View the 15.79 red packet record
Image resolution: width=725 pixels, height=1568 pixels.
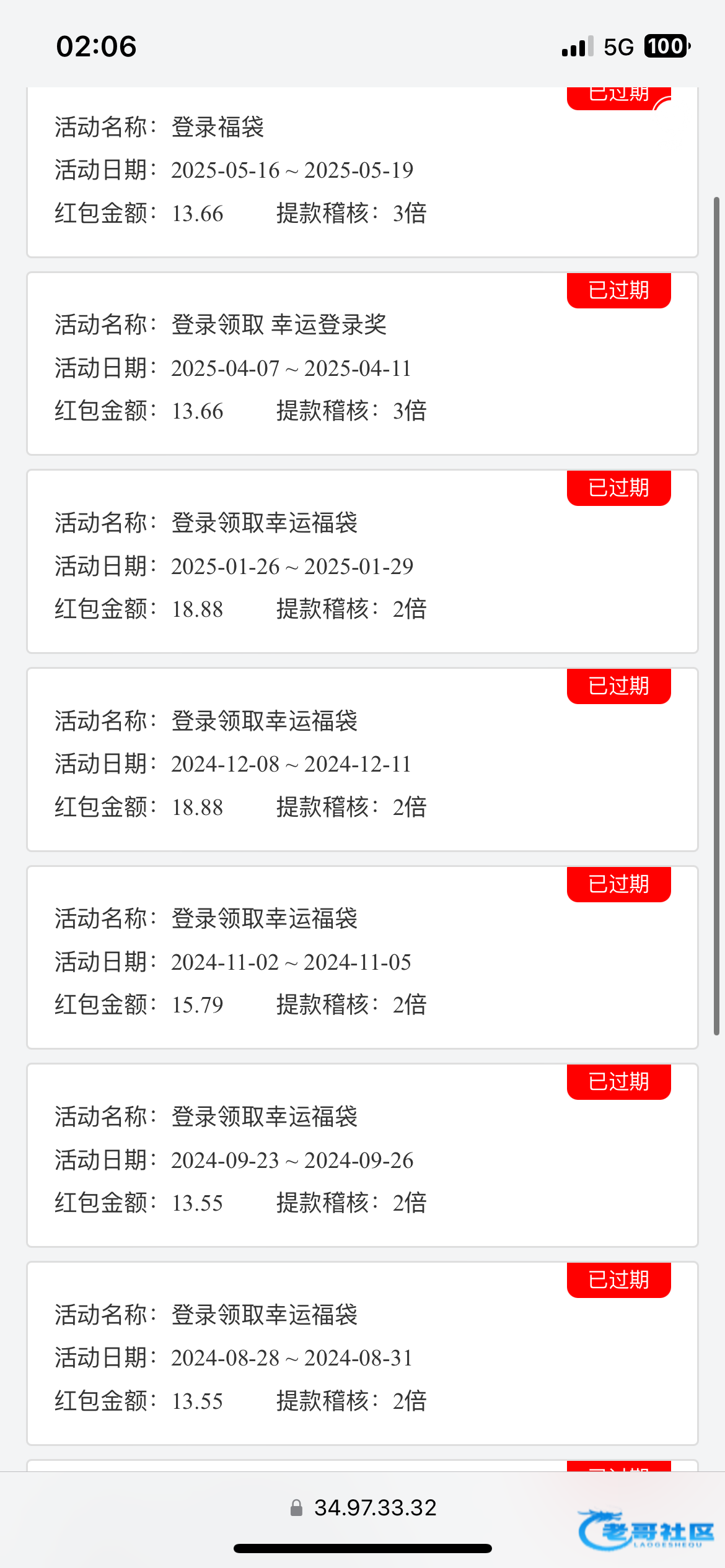(x=362, y=957)
